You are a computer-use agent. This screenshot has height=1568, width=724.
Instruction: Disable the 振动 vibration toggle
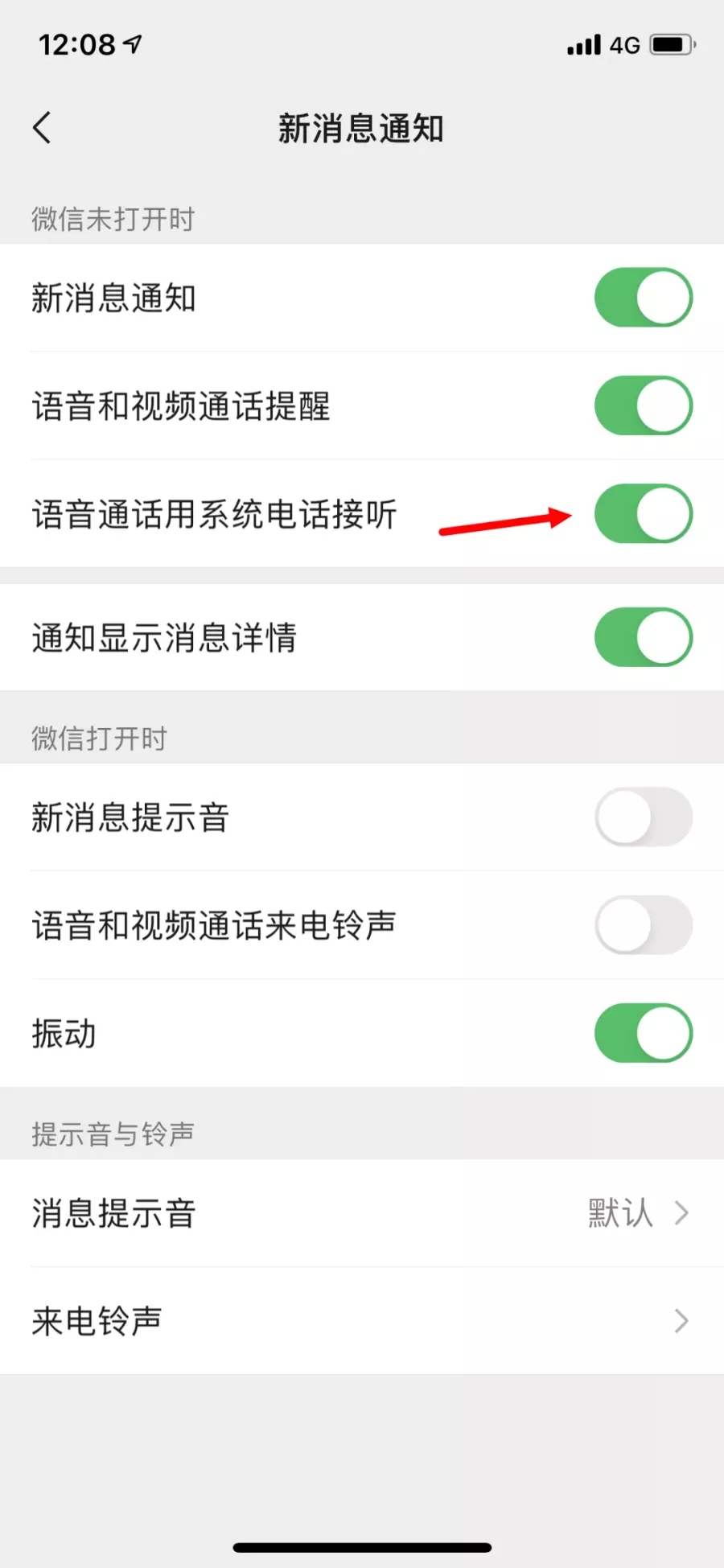[643, 1034]
